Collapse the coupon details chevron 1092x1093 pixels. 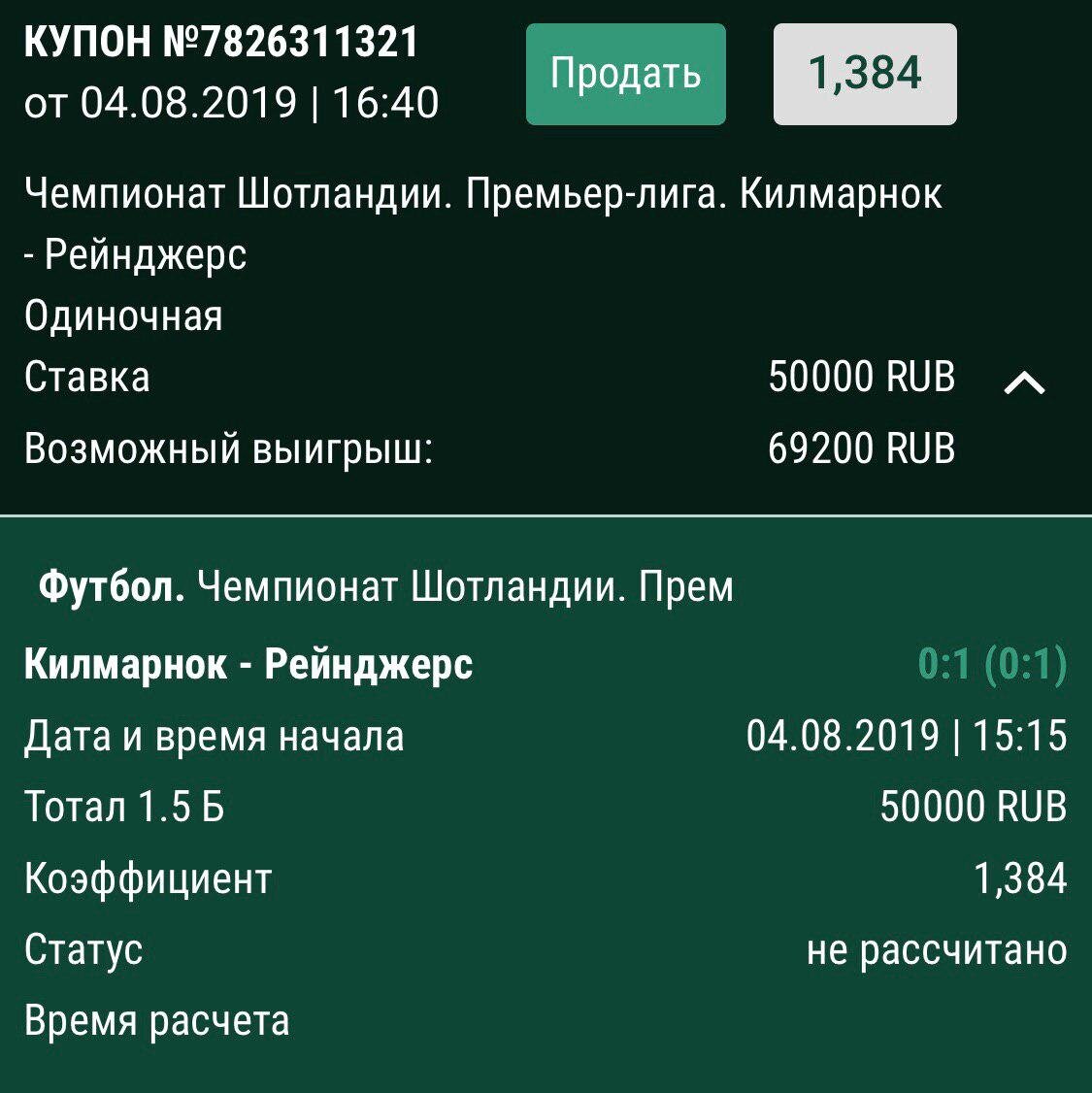tap(1024, 383)
